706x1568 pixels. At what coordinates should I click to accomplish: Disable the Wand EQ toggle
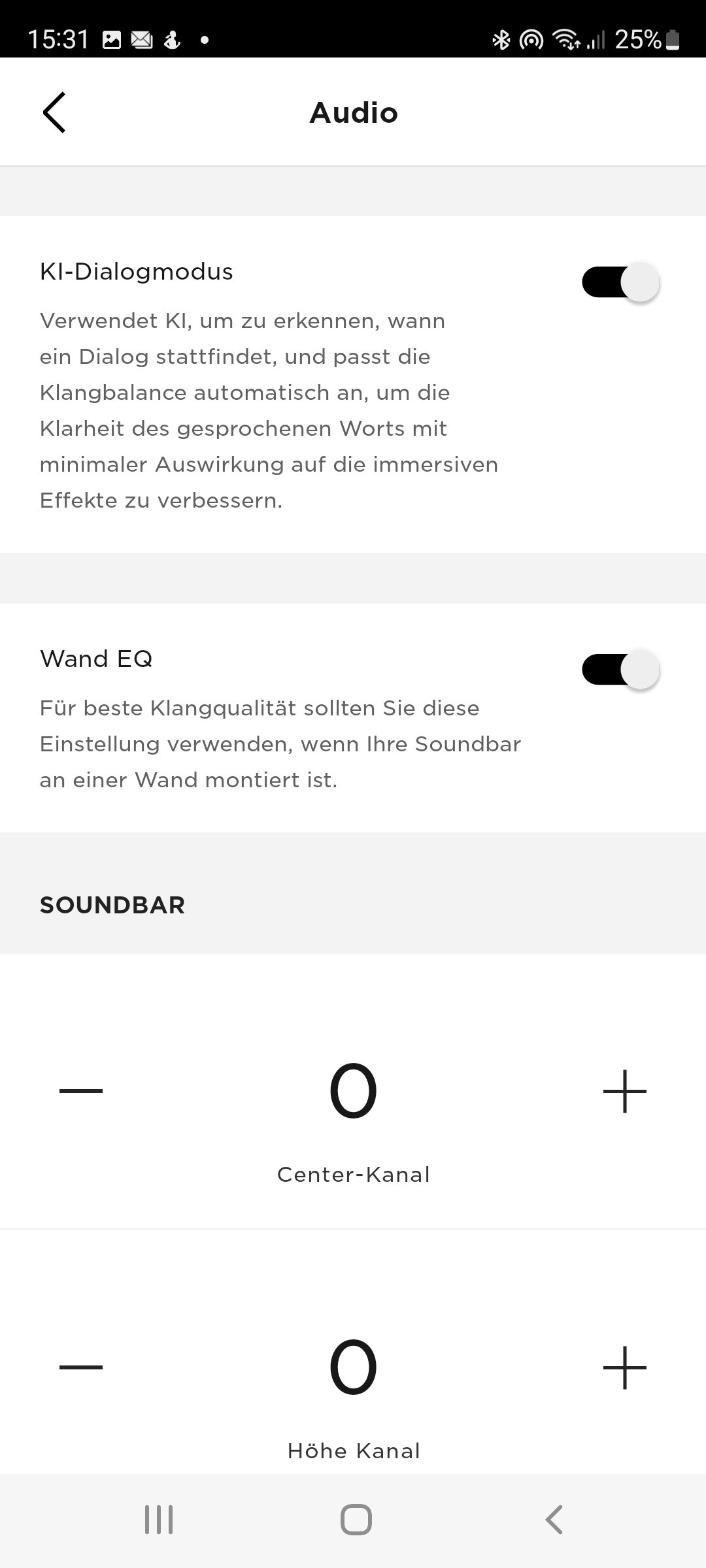coord(620,670)
